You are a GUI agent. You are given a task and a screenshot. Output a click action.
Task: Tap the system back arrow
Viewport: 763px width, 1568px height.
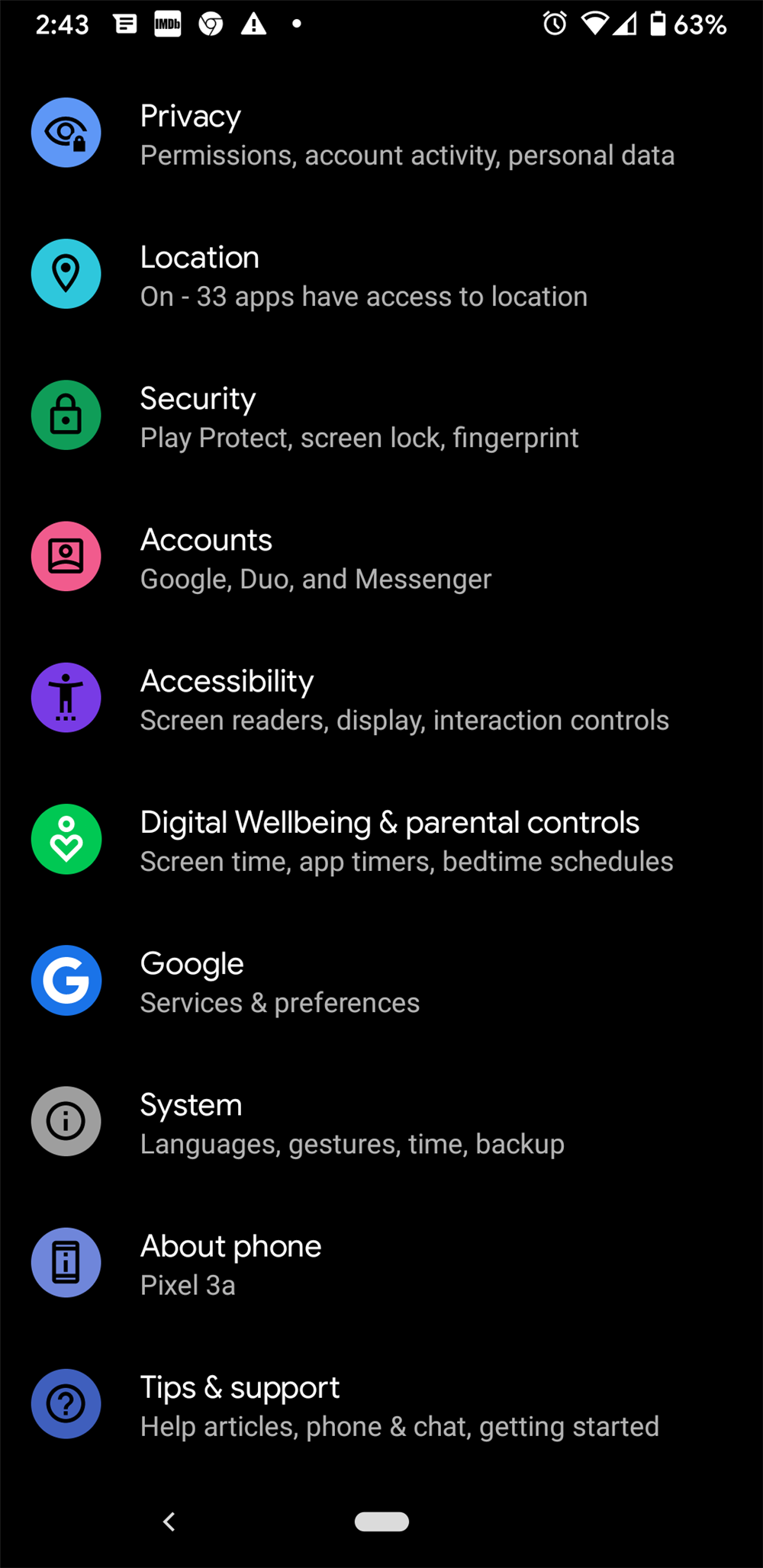[x=169, y=1521]
